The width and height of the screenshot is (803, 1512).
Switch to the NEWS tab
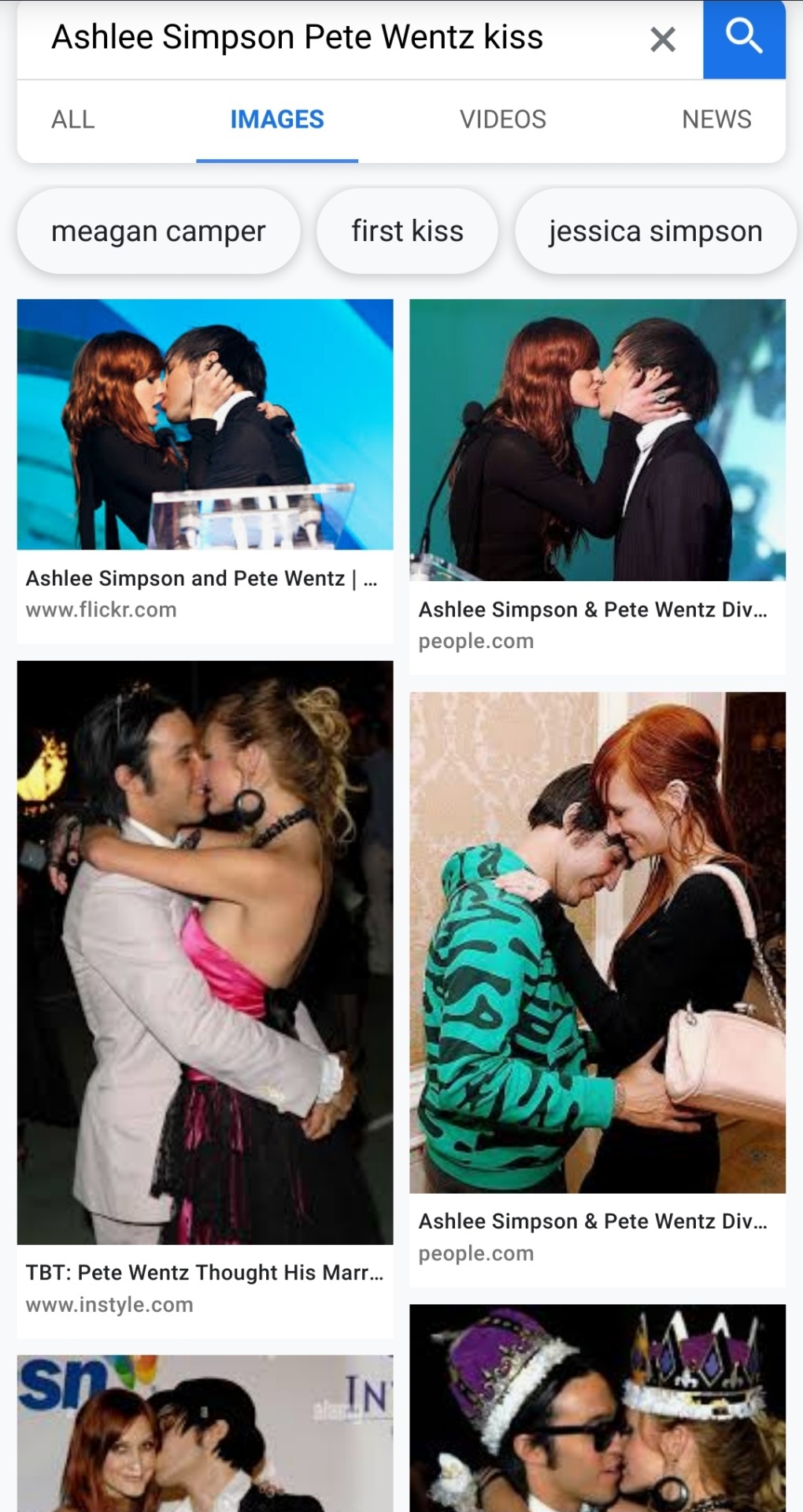pos(716,120)
